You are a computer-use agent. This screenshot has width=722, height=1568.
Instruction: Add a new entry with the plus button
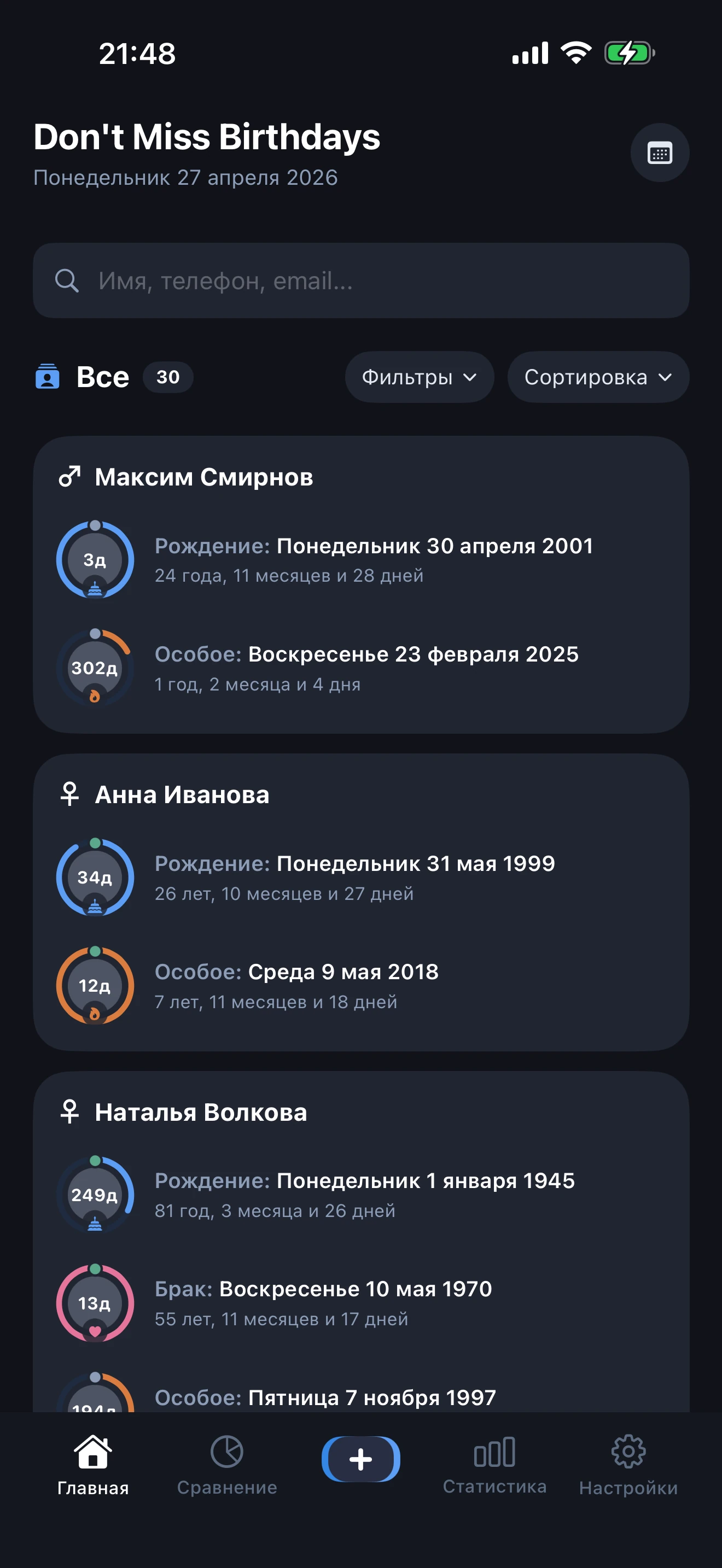[x=361, y=1459]
